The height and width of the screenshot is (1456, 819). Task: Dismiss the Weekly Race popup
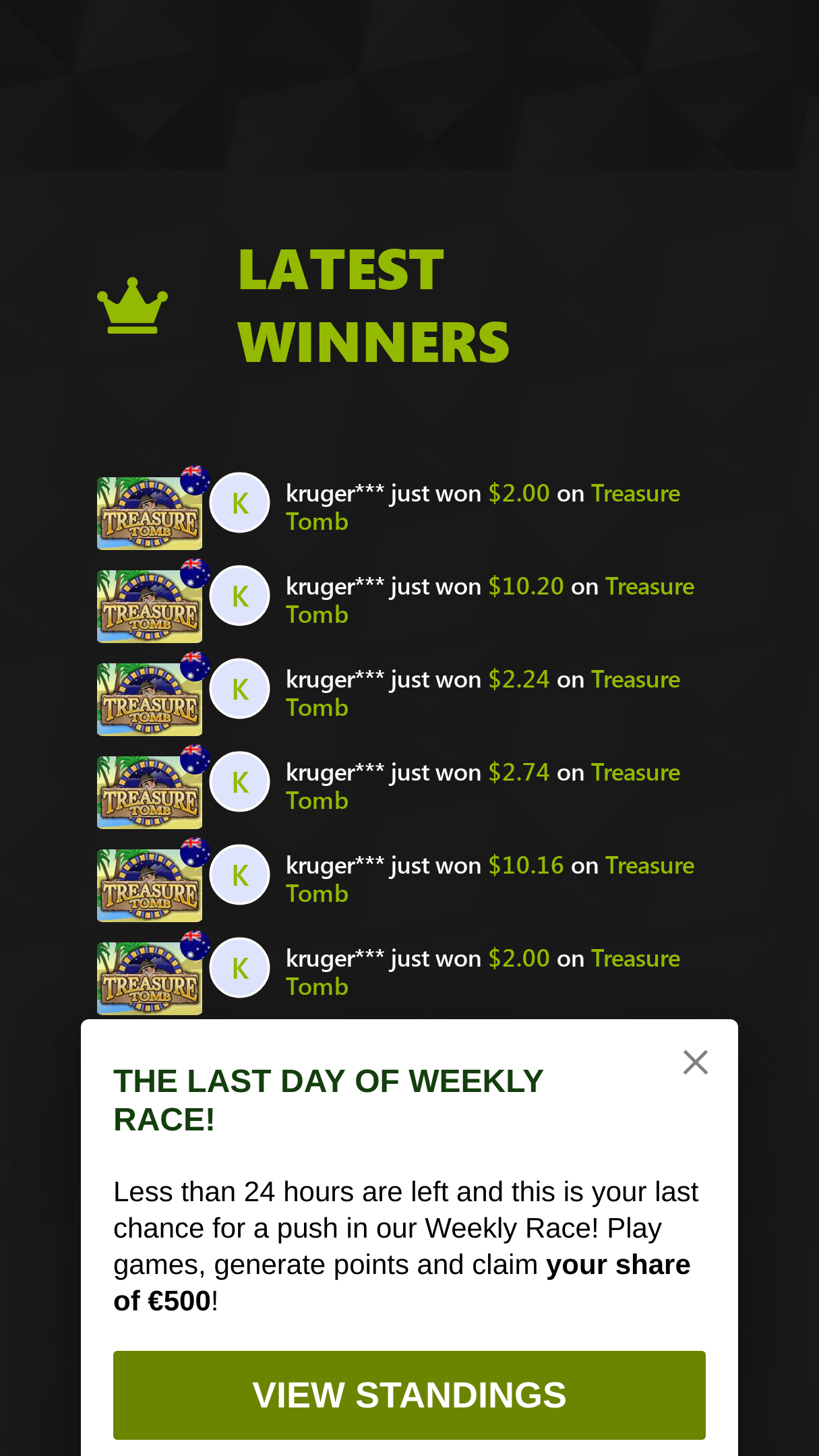(x=695, y=1062)
